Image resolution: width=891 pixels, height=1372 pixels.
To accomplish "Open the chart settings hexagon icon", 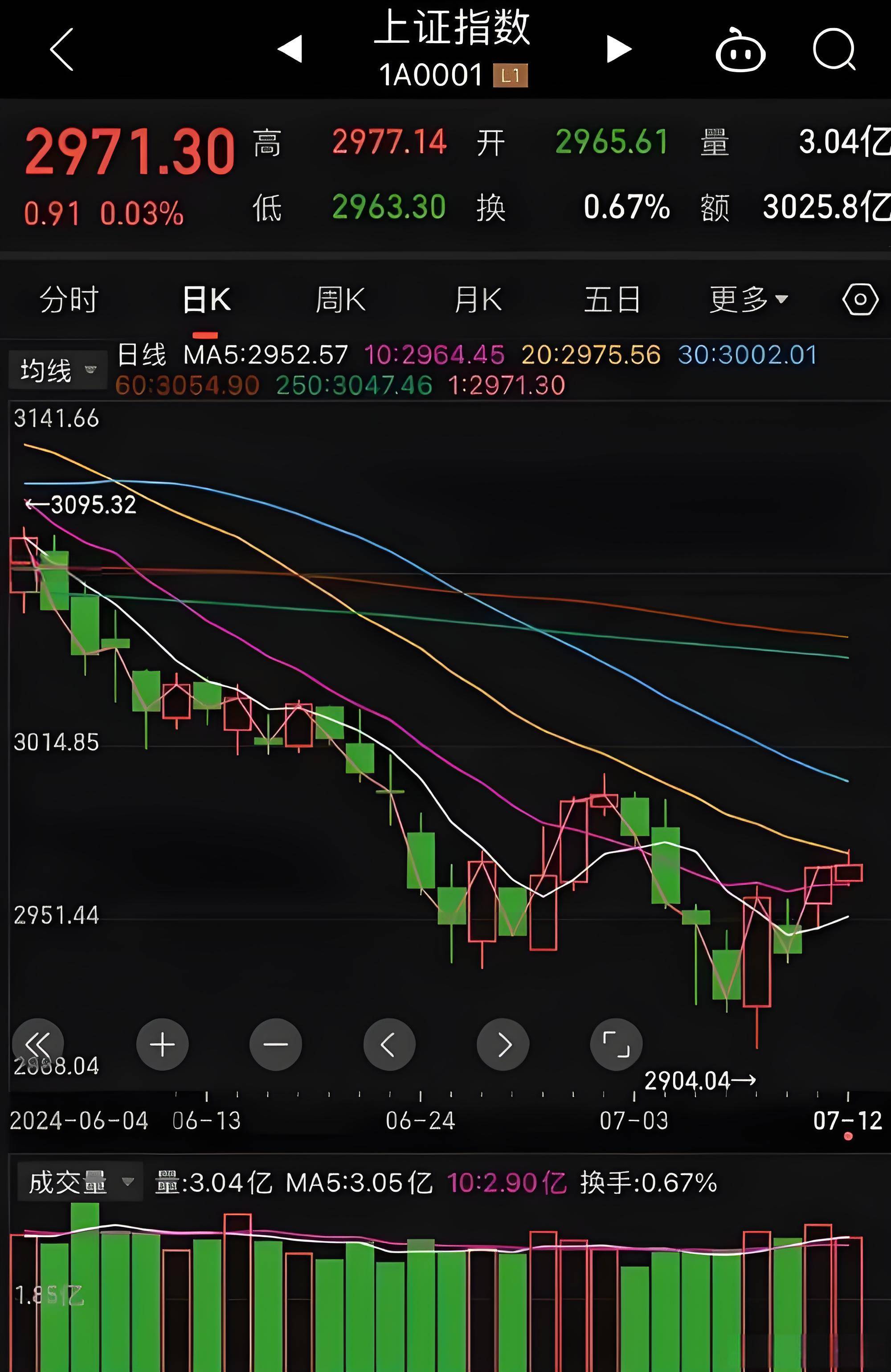I will [860, 300].
